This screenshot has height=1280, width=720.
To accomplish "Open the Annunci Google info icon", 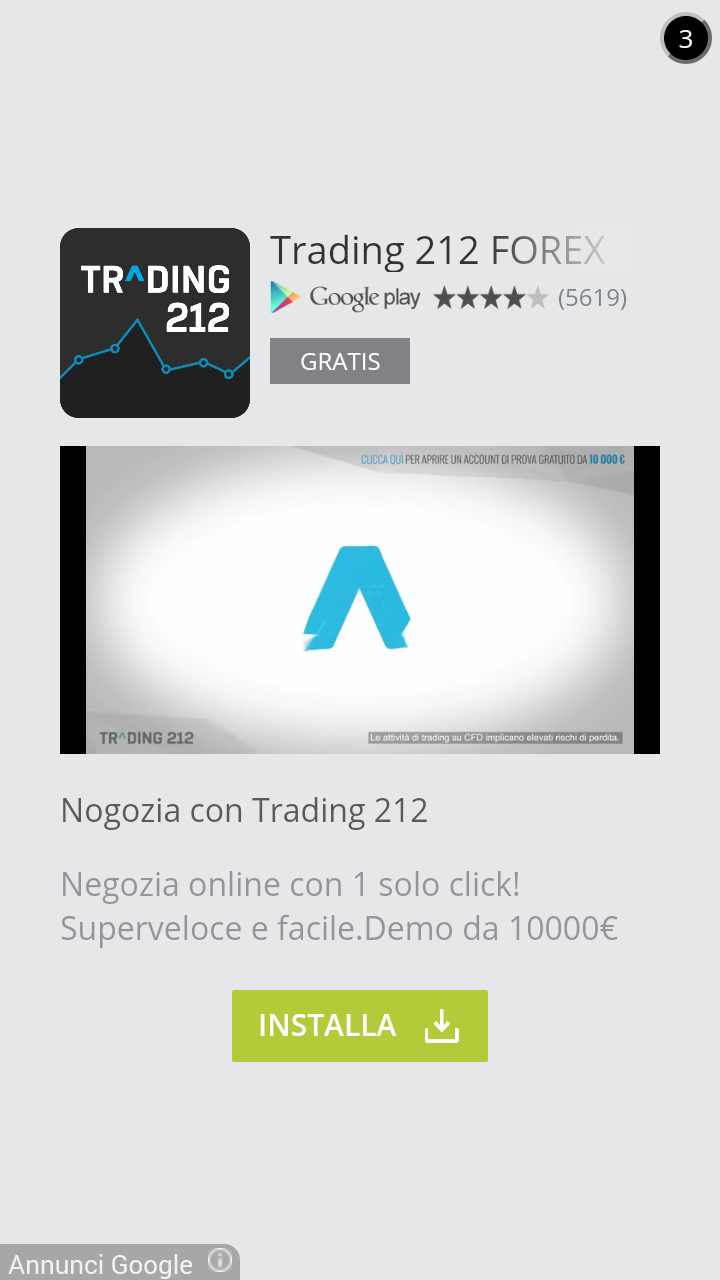I will pos(219,1261).
